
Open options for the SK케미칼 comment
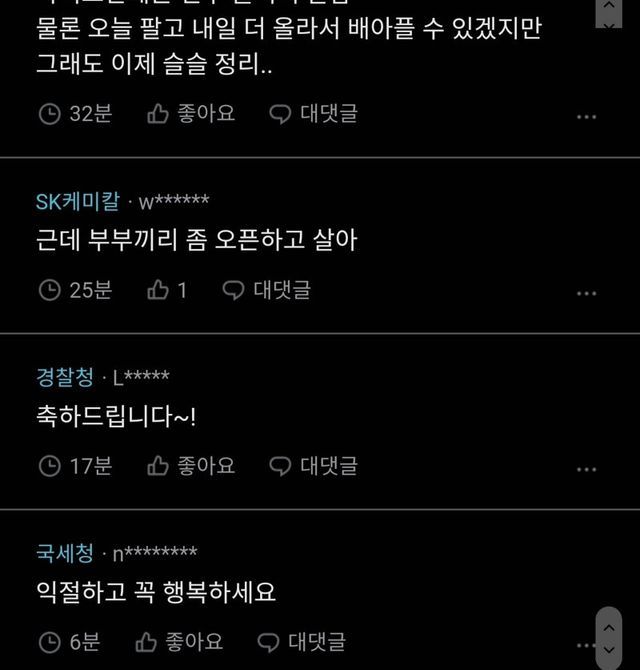[x=586, y=293]
